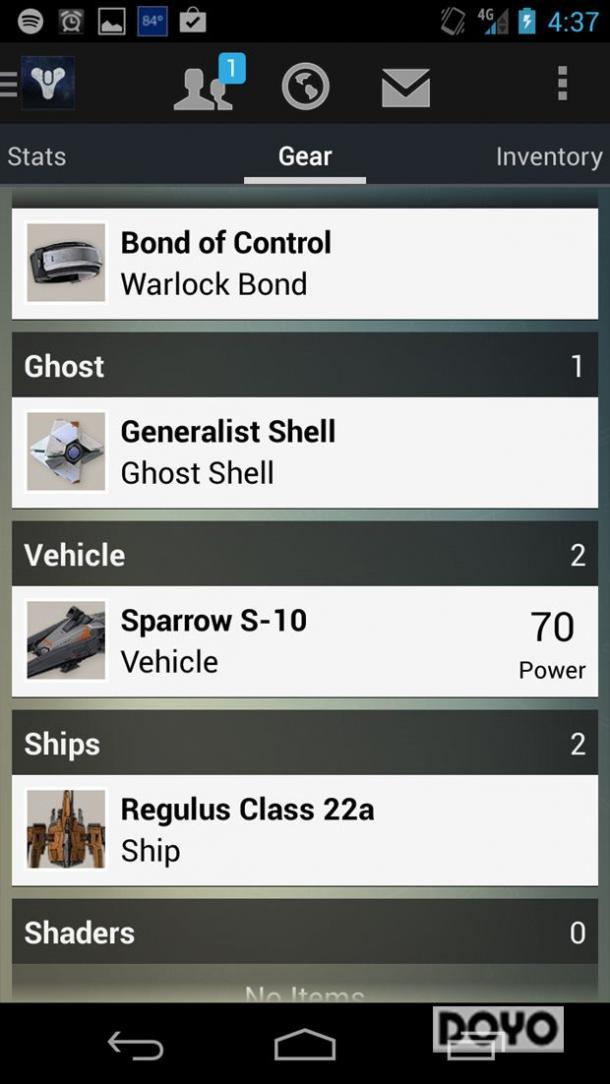Open the Sparrow S-10 vehicle
This screenshot has width=610, height=1084.
pyautogui.click(x=305, y=641)
